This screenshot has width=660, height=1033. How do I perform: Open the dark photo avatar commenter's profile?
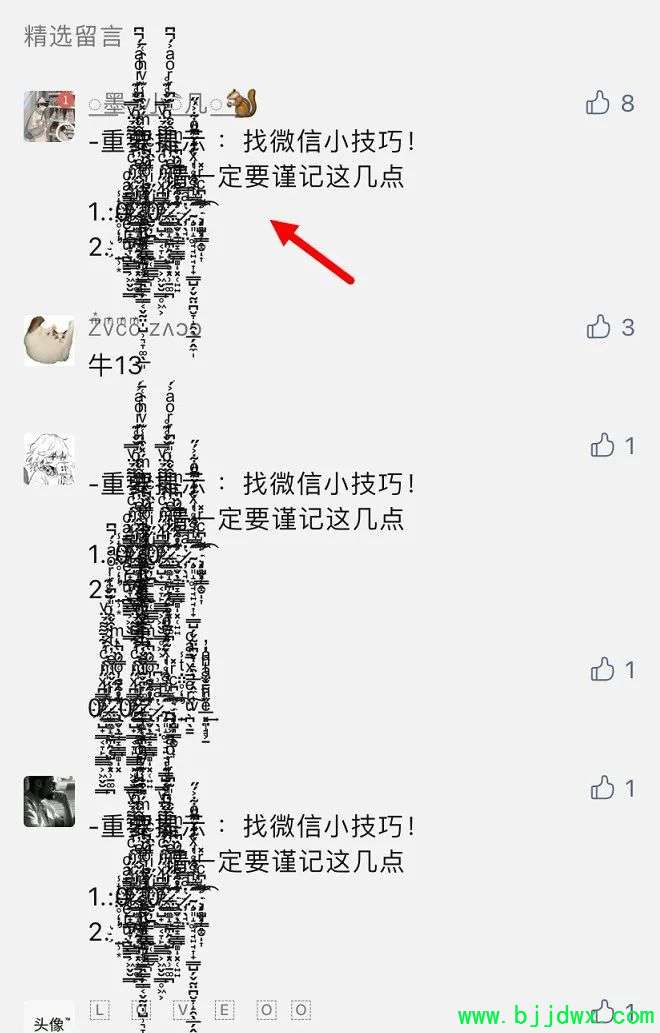click(49, 801)
